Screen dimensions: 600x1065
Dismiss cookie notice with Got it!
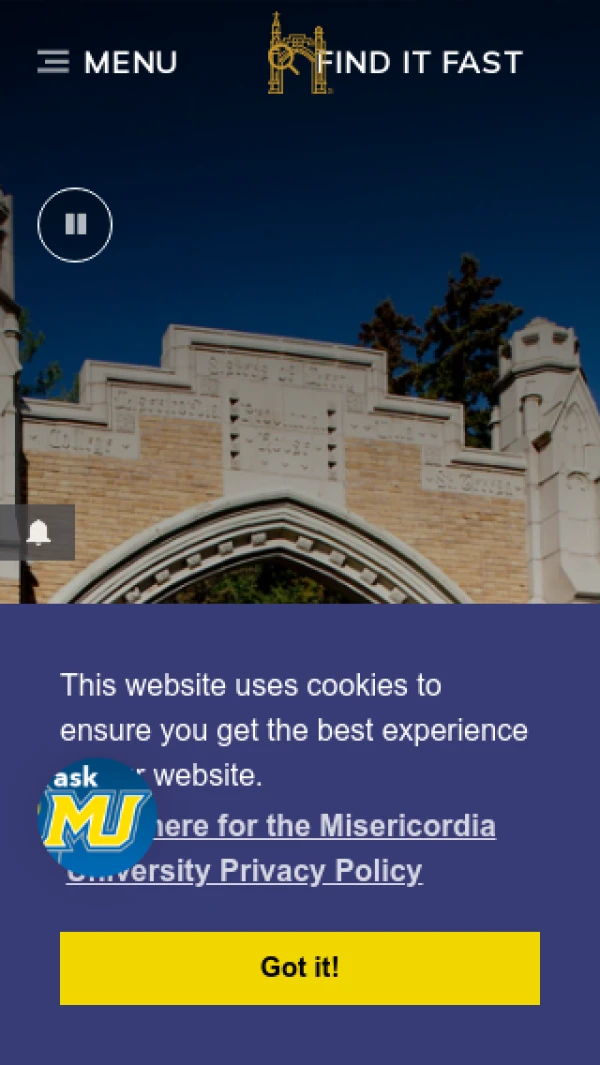point(300,967)
